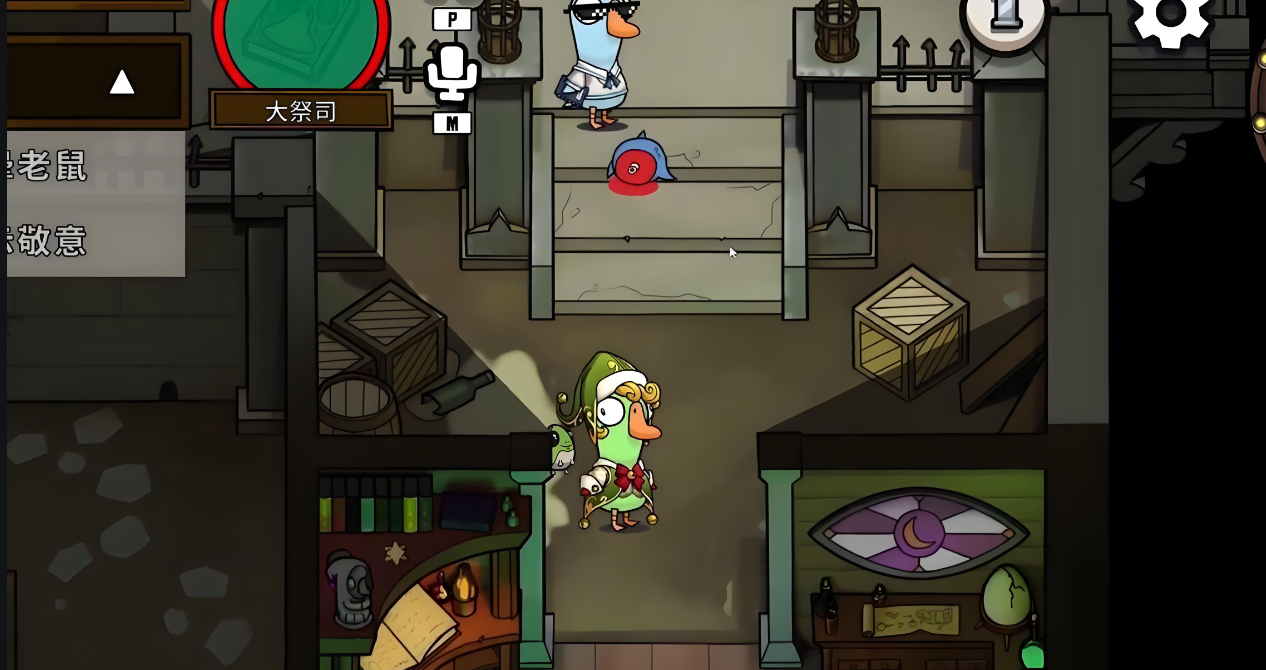This screenshot has width=1266, height=670.
Task: Open the settings gear
Action: [x=1170, y=18]
